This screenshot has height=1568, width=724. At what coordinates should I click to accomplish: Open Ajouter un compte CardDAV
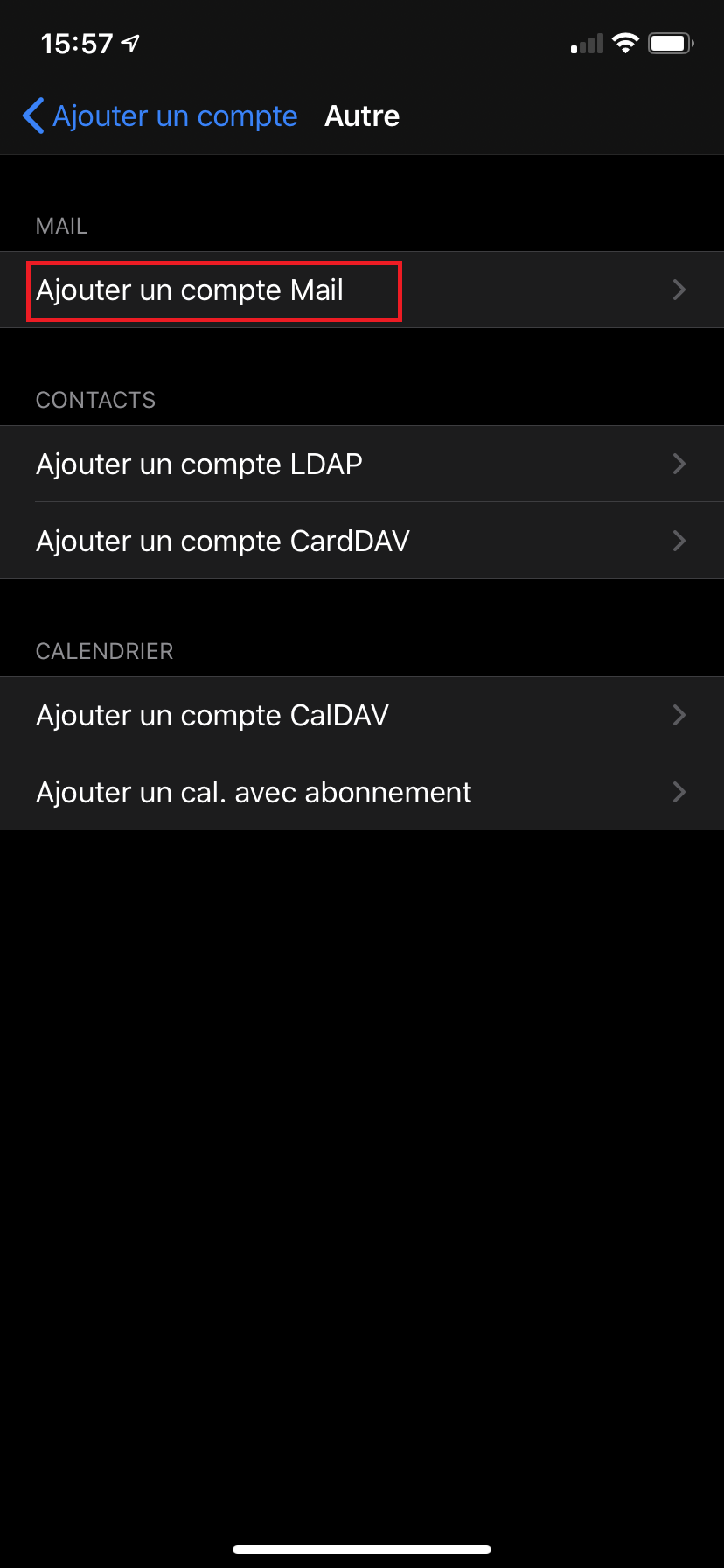362,541
